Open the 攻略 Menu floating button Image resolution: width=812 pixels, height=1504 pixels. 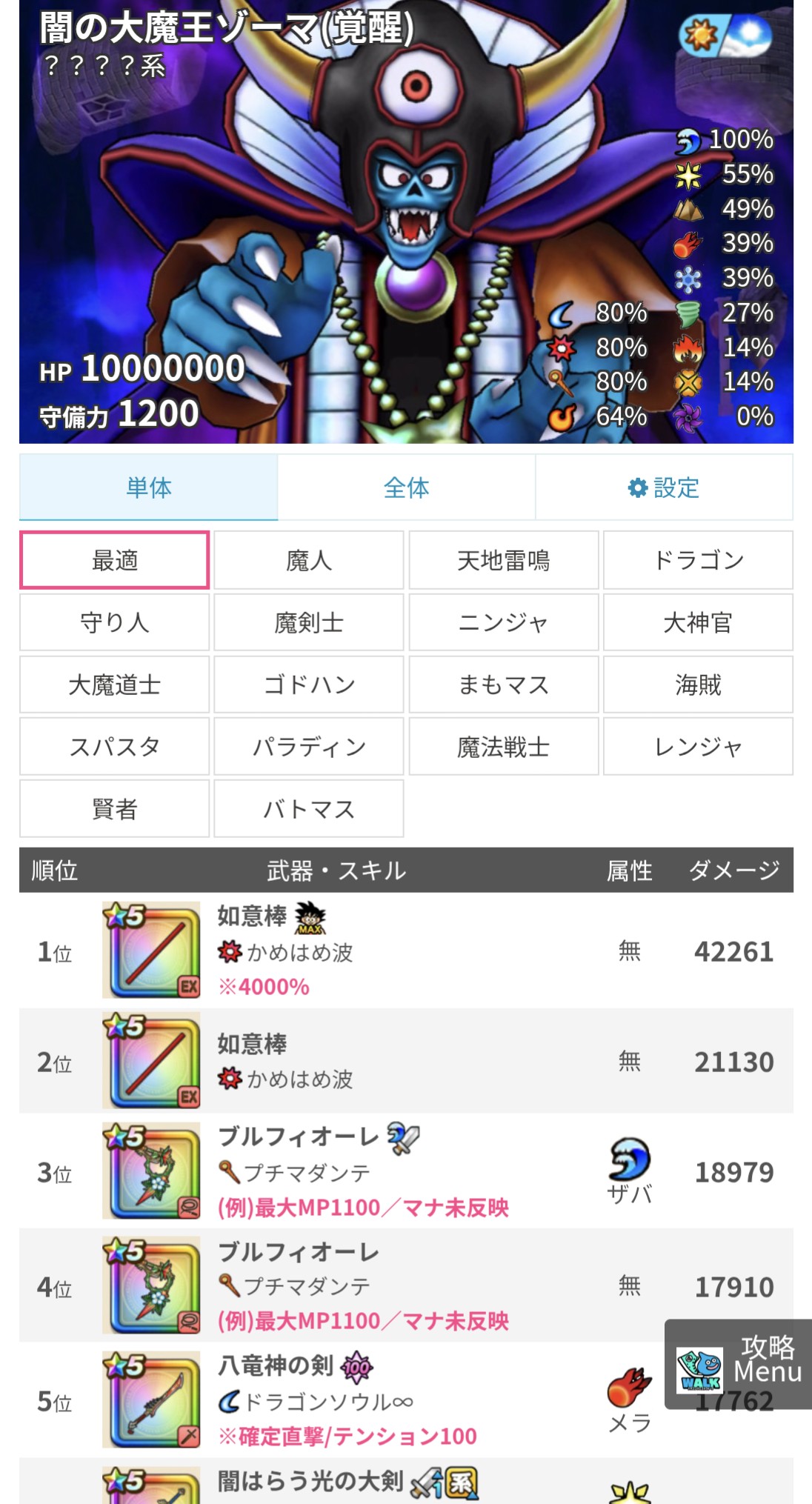point(738,1364)
